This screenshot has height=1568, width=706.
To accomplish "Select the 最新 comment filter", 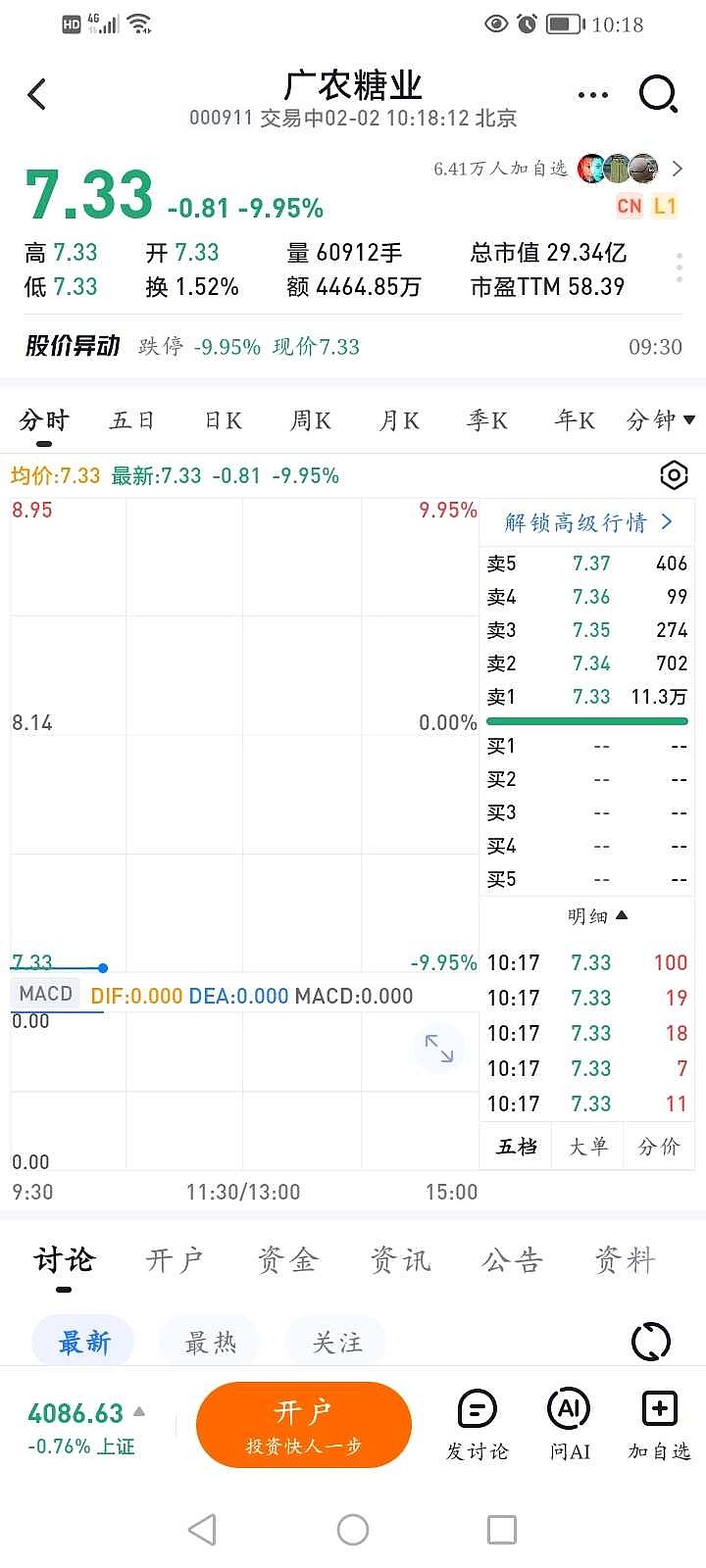I will [82, 1341].
